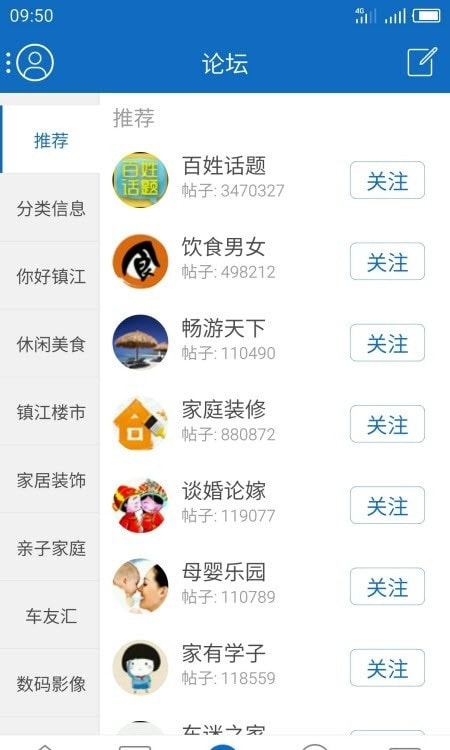Tap 关注 next to 畅游天下
450x750 pixels.
click(387, 343)
